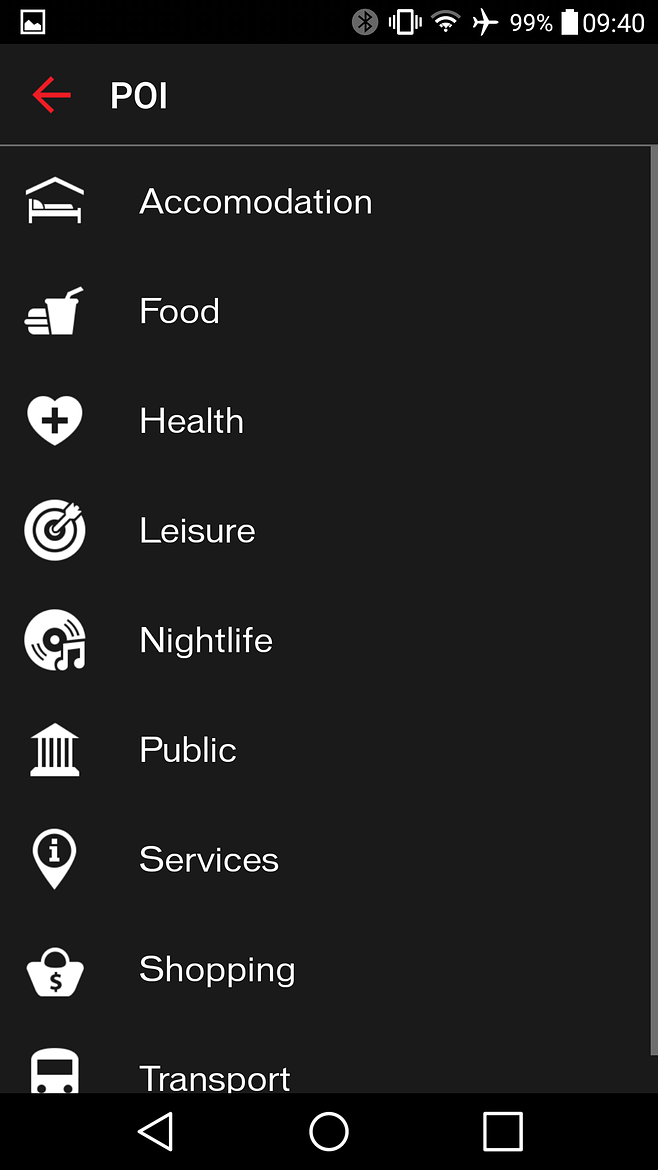658x1170 pixels.
Task: Open the recent apps view
Action: (x=503, y=1131)
